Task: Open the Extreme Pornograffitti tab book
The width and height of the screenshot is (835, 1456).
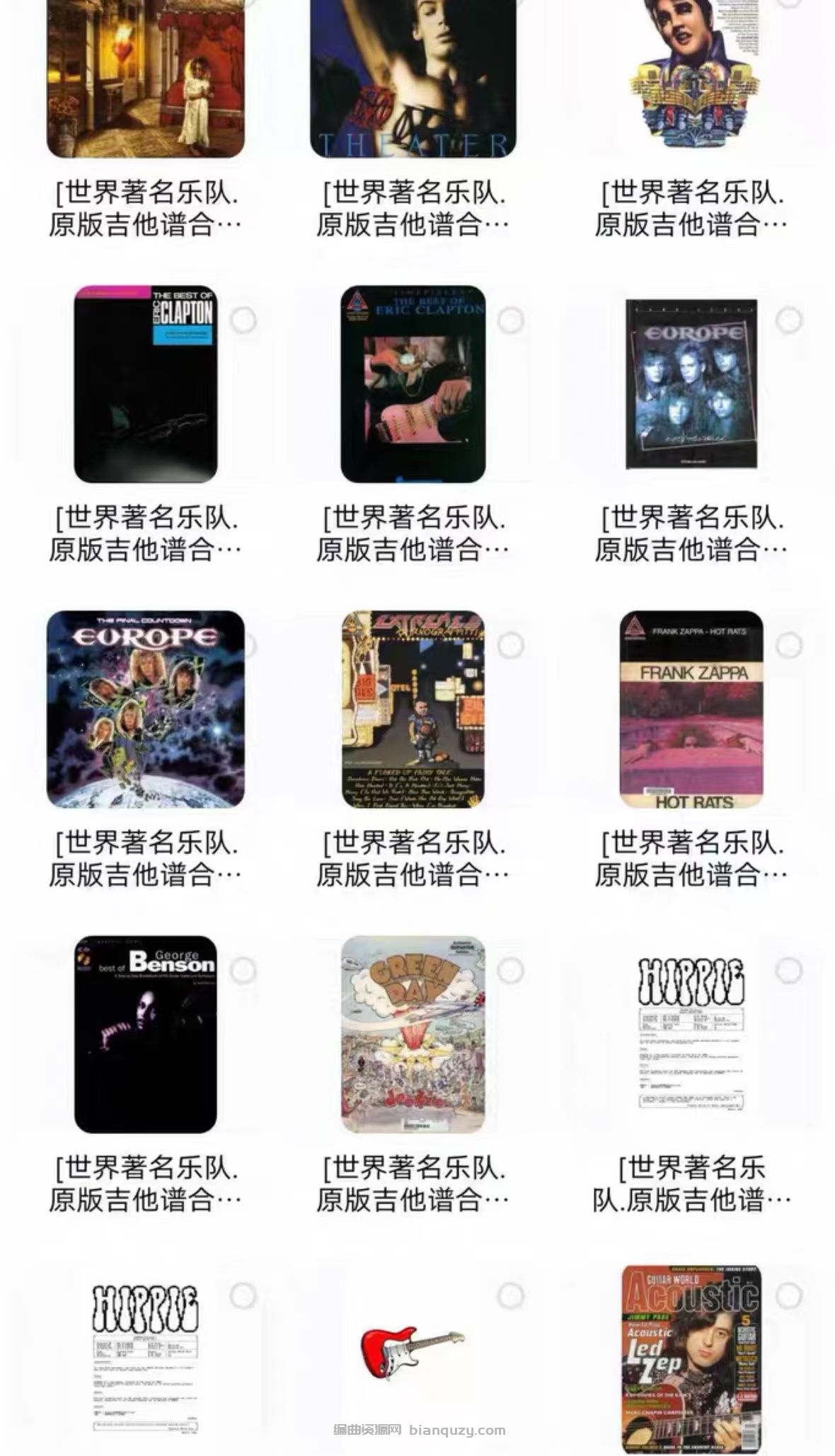Action: pyautogui.click(x=413, y=710)
